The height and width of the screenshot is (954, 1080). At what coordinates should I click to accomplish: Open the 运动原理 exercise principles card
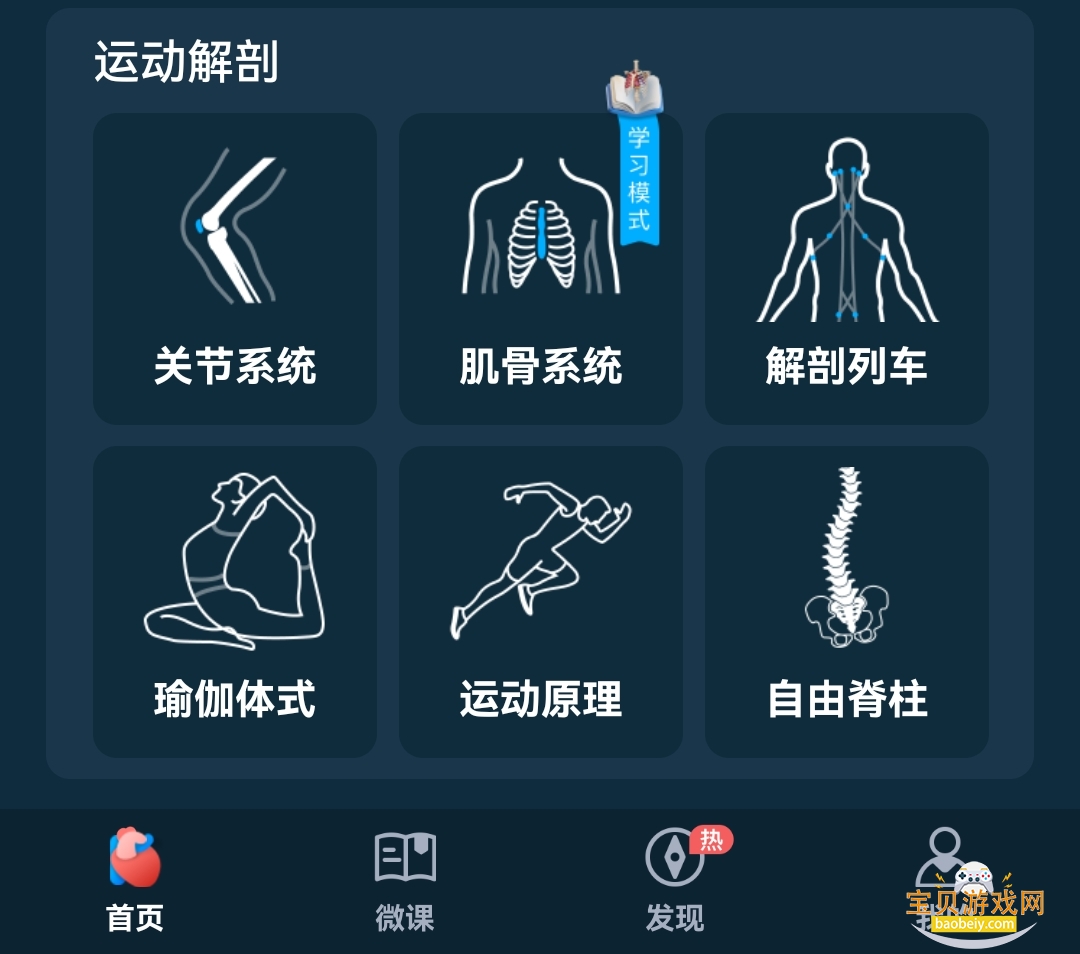coord(540,601)
